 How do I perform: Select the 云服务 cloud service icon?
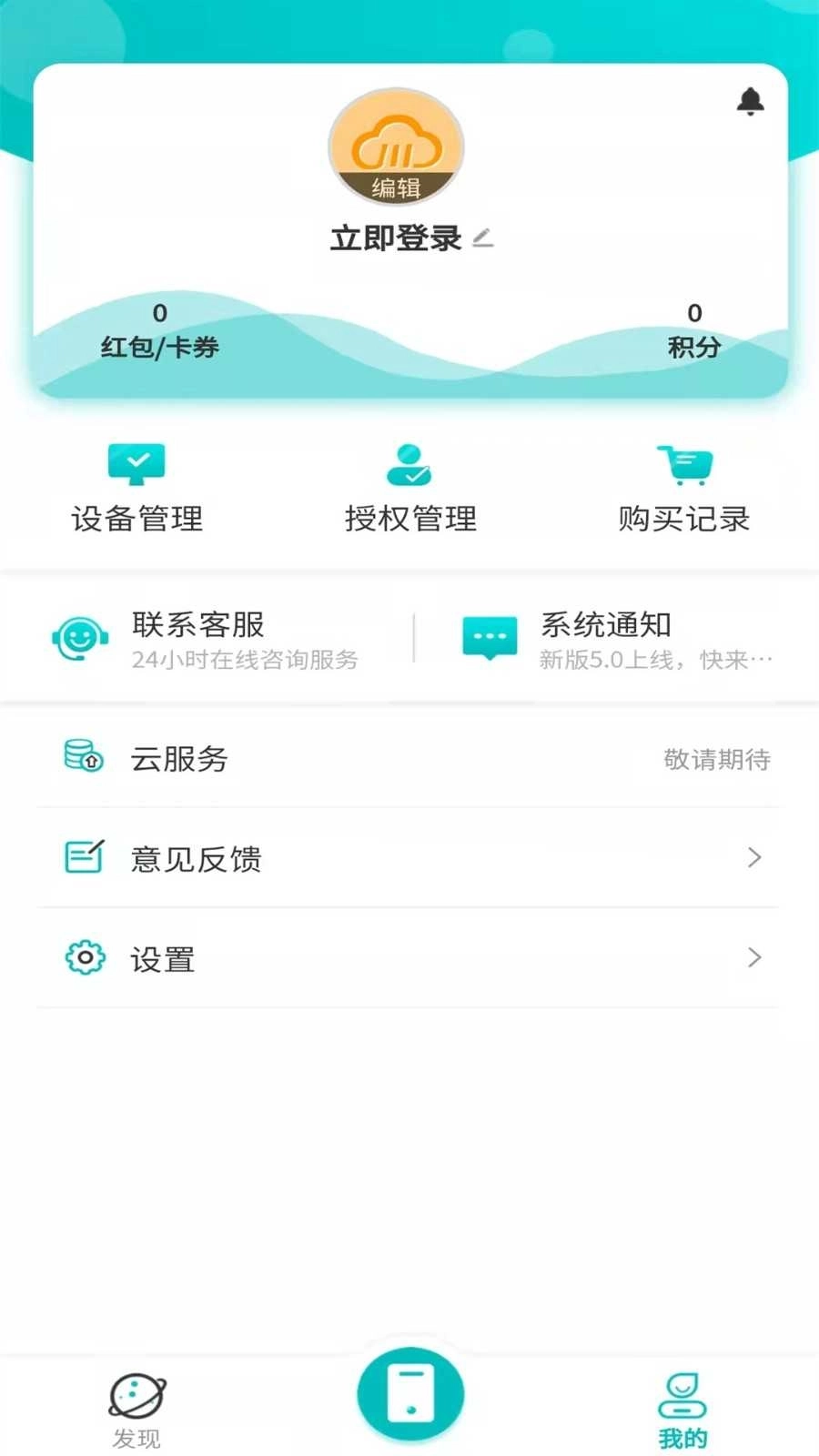(x=82, y=758)
